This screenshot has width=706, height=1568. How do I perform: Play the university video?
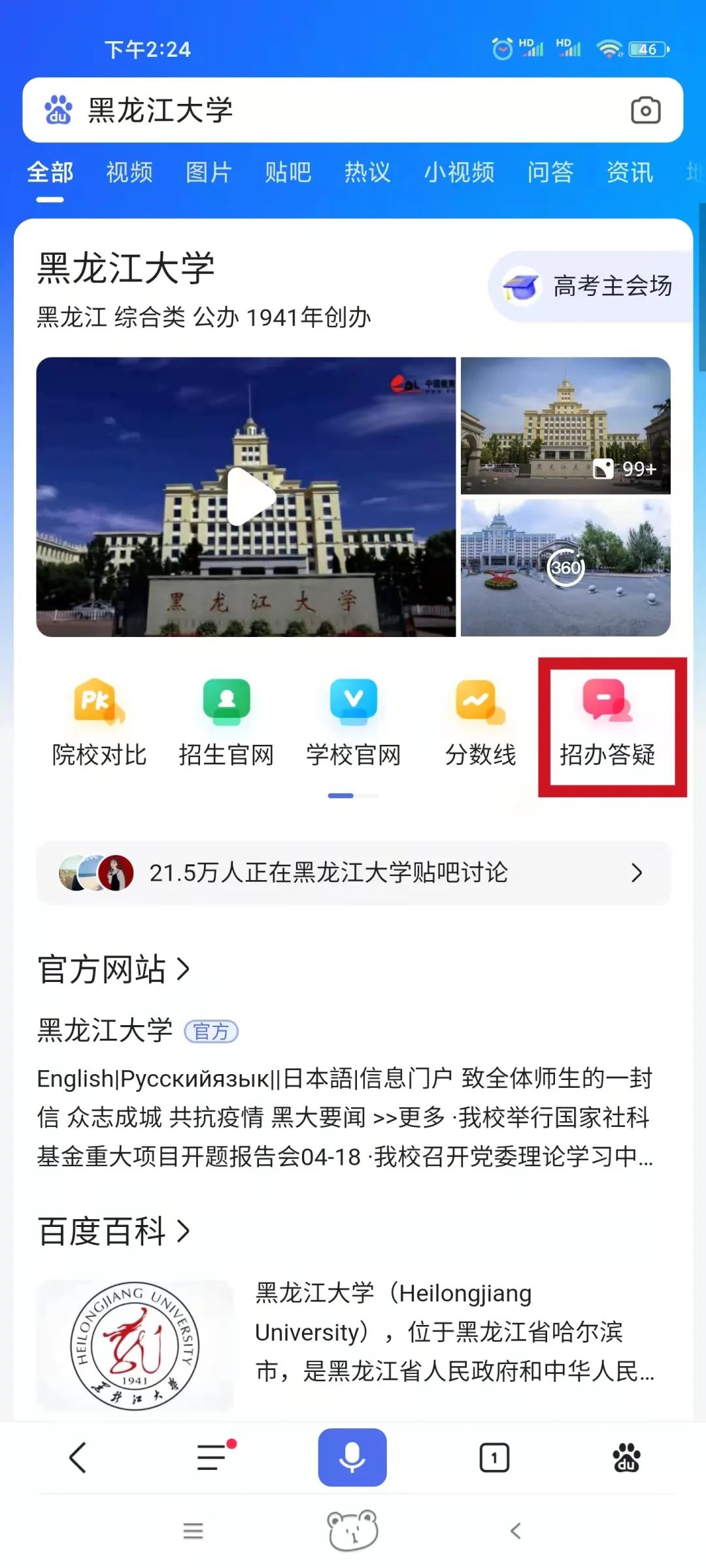[246, 497]
